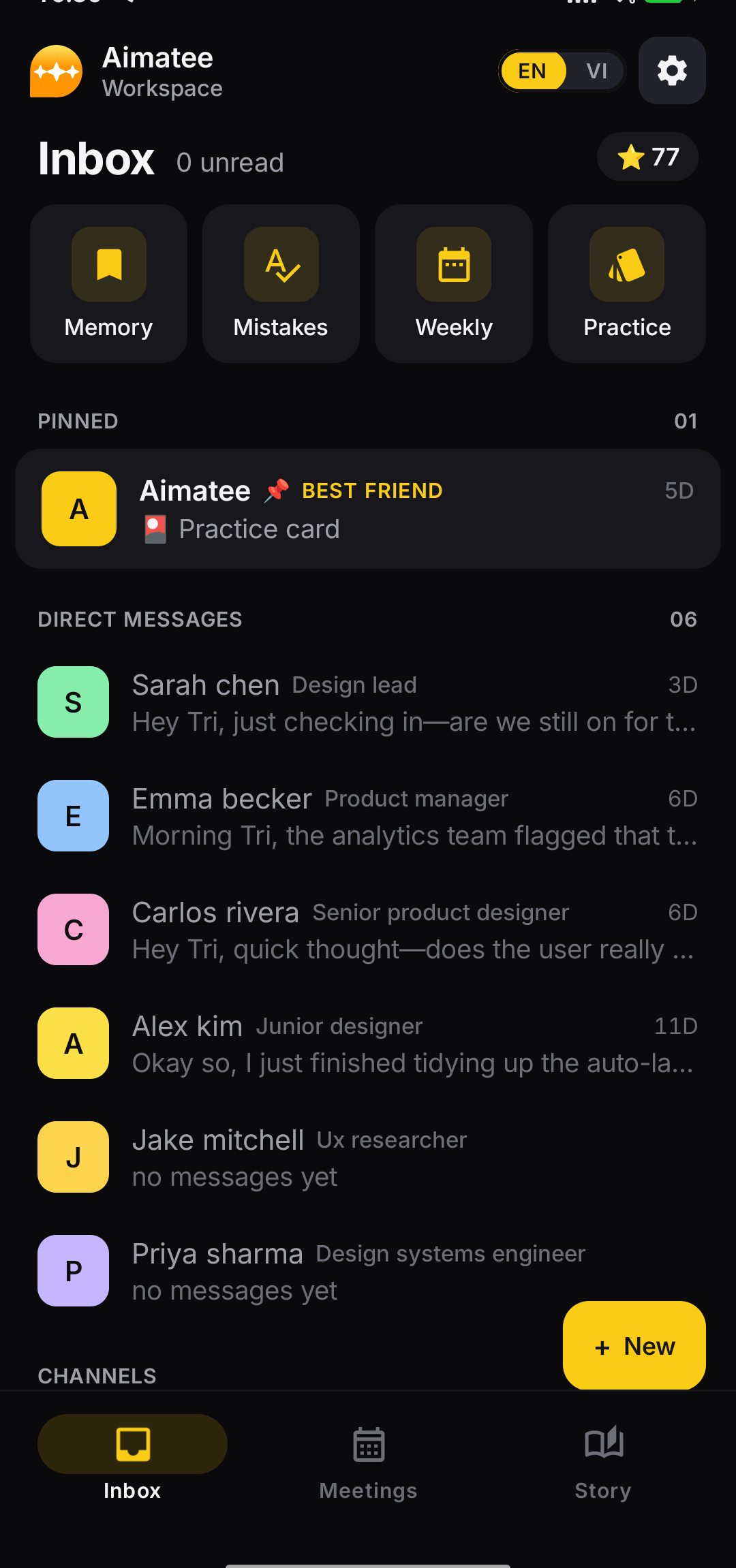Open the settings gear
736x1568 pixels.
tap(672, 71)
